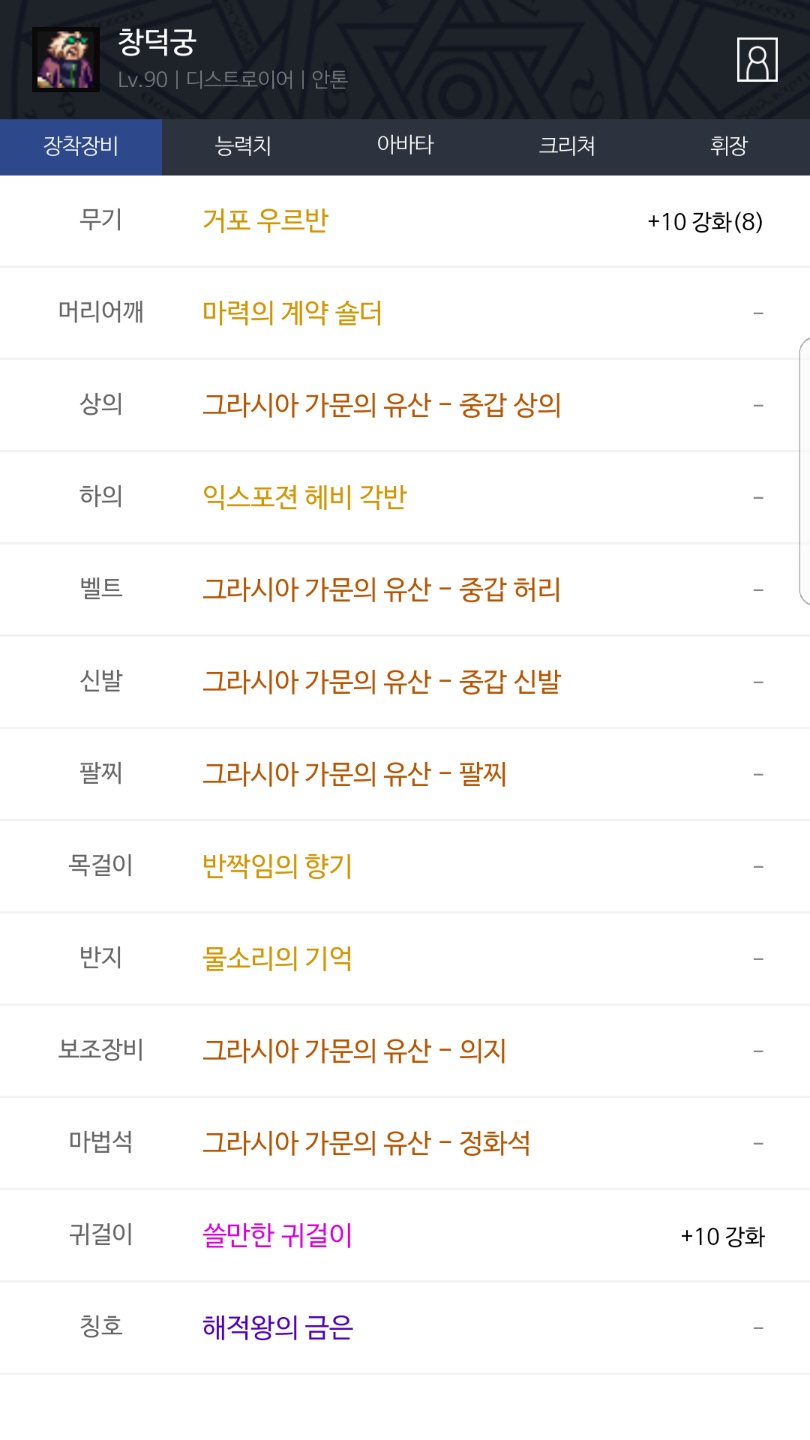Switch to the 휘장 tab
810x1440 pixels.
point(729,146)
